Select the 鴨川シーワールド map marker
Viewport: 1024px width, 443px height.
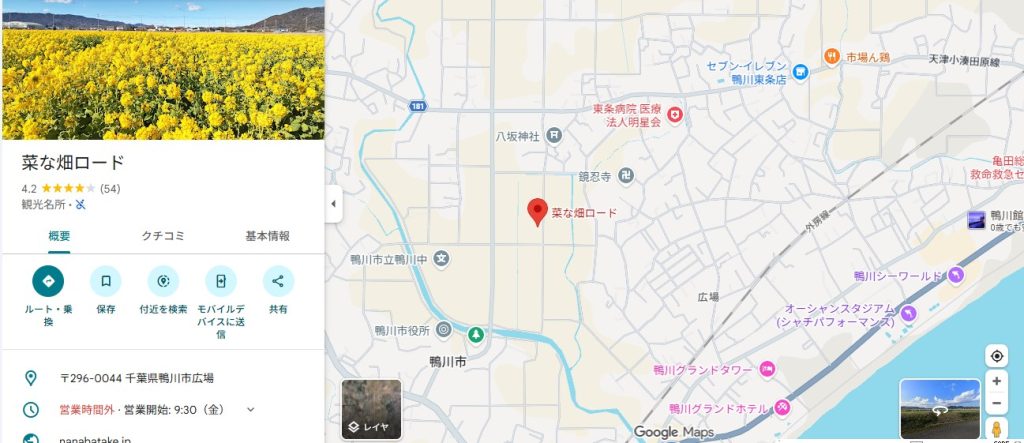click(957, 276)
